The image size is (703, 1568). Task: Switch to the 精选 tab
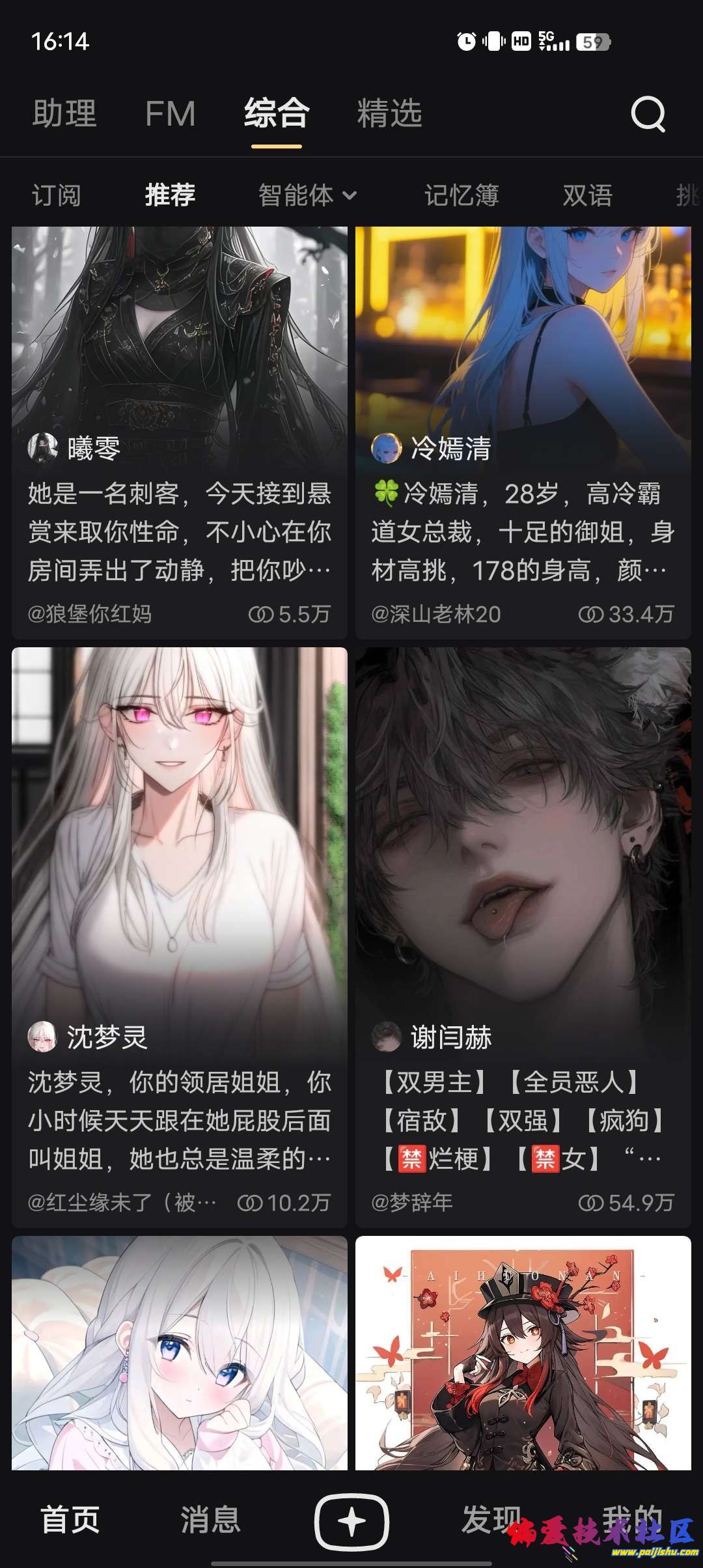click(389, 113)
